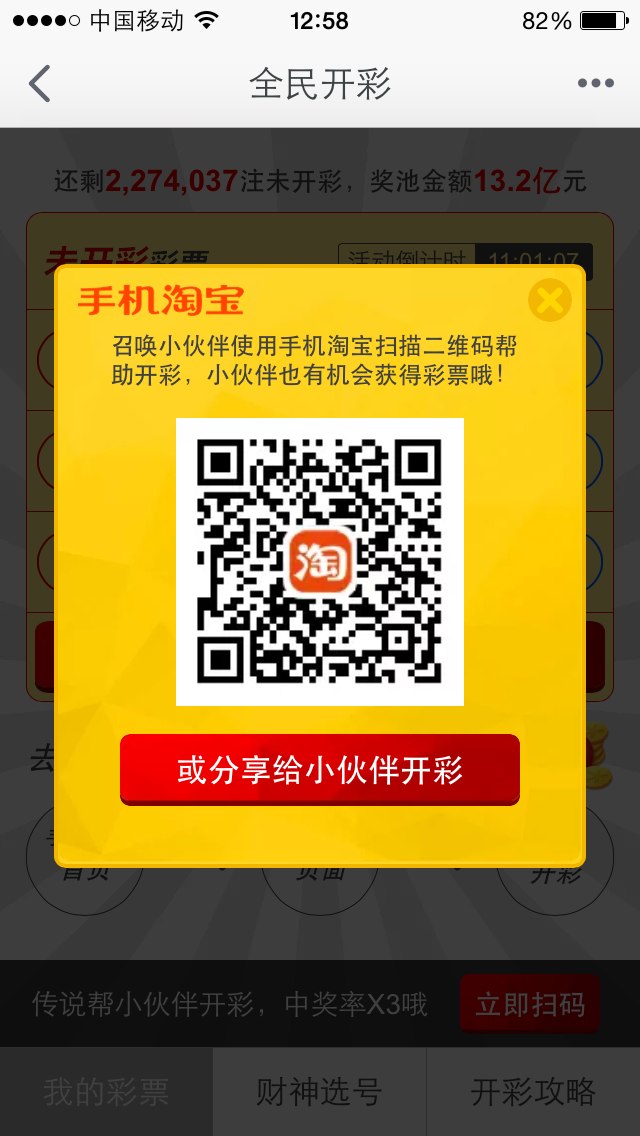Open the three-dot overflow menu
Screen dimensions: 640x1136
tap(596, 83)
